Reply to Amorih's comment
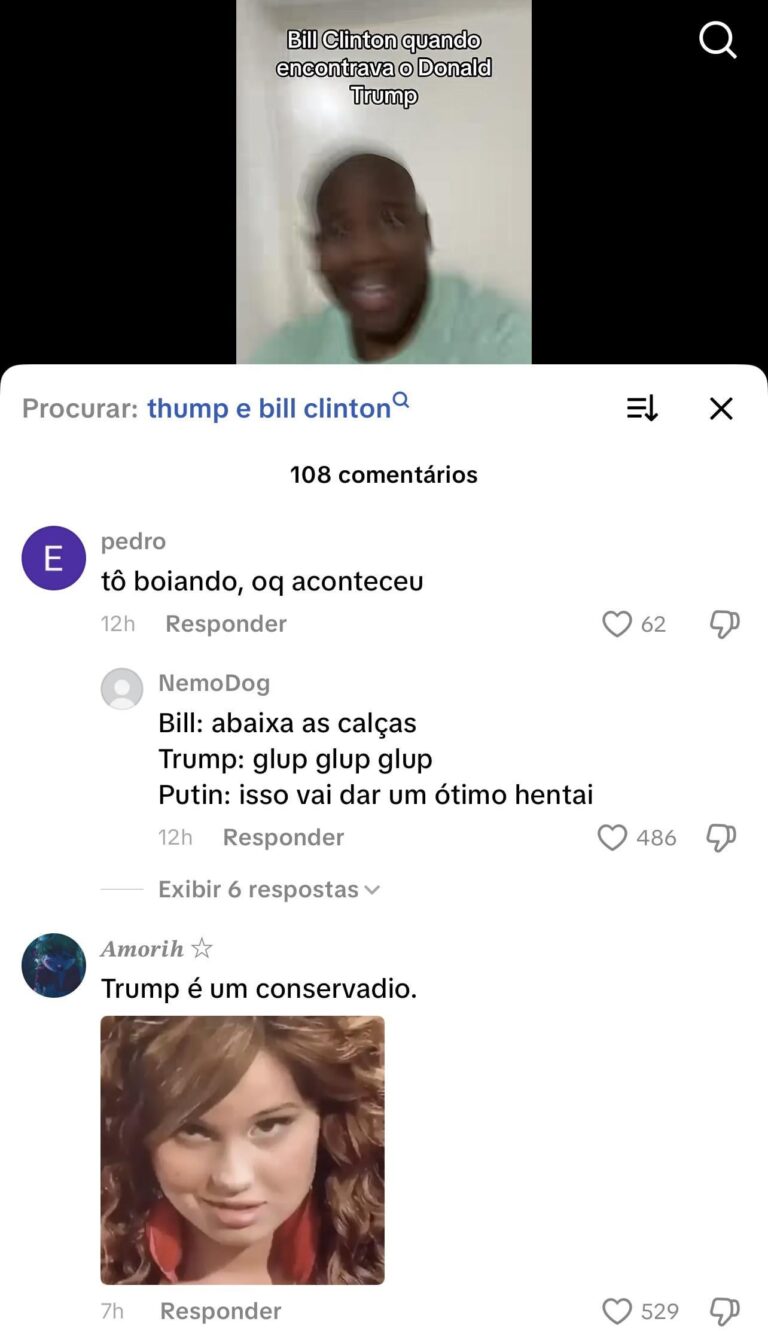This screenshot has height=1331, width=768. (x=221, y=1311)
